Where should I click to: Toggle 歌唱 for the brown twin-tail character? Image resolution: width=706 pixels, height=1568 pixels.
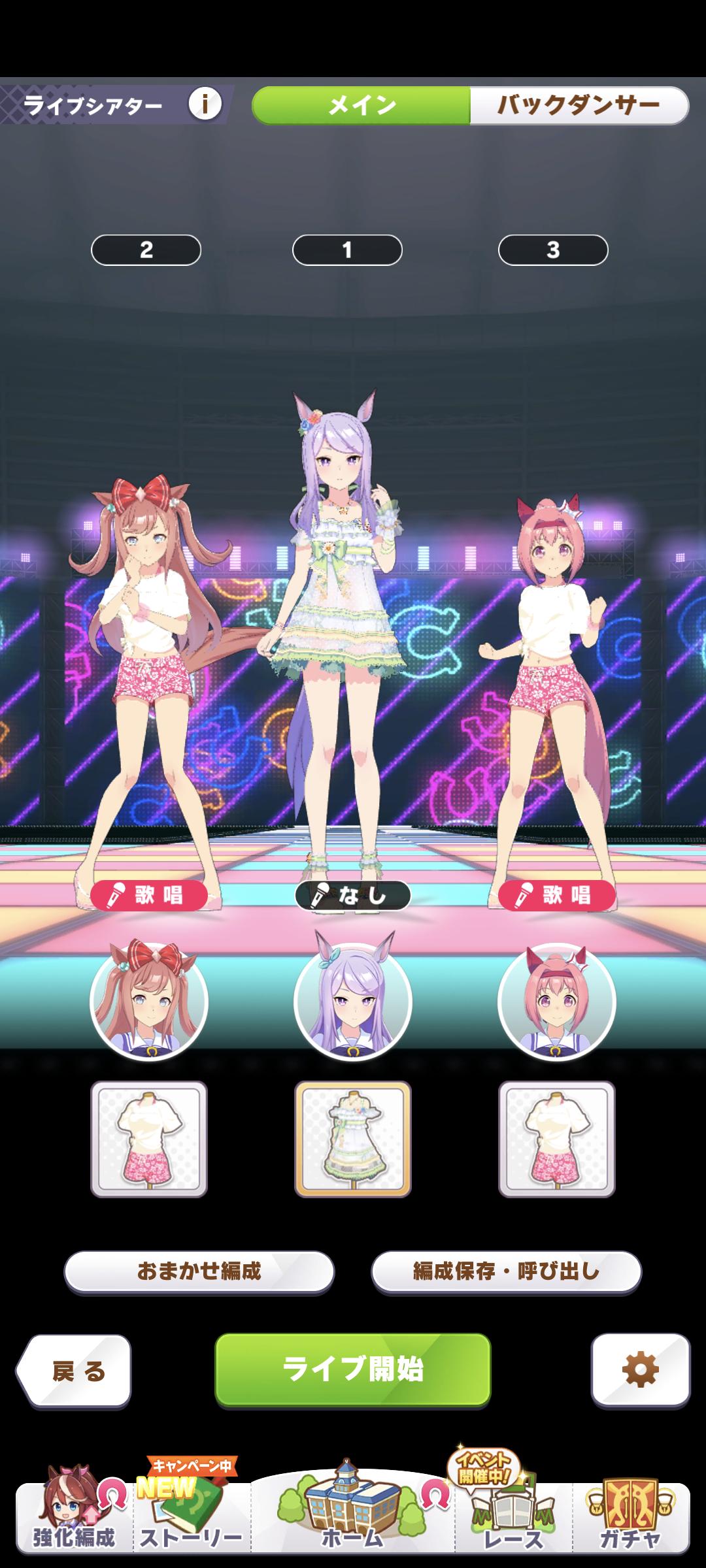tap(149, 894)
